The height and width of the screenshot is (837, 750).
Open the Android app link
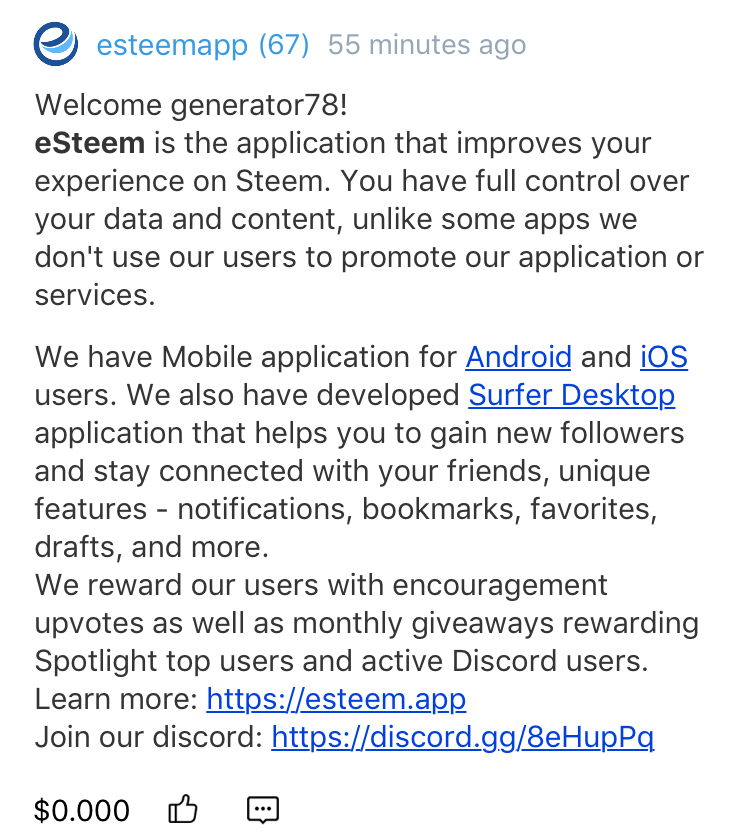pos(518,357)
